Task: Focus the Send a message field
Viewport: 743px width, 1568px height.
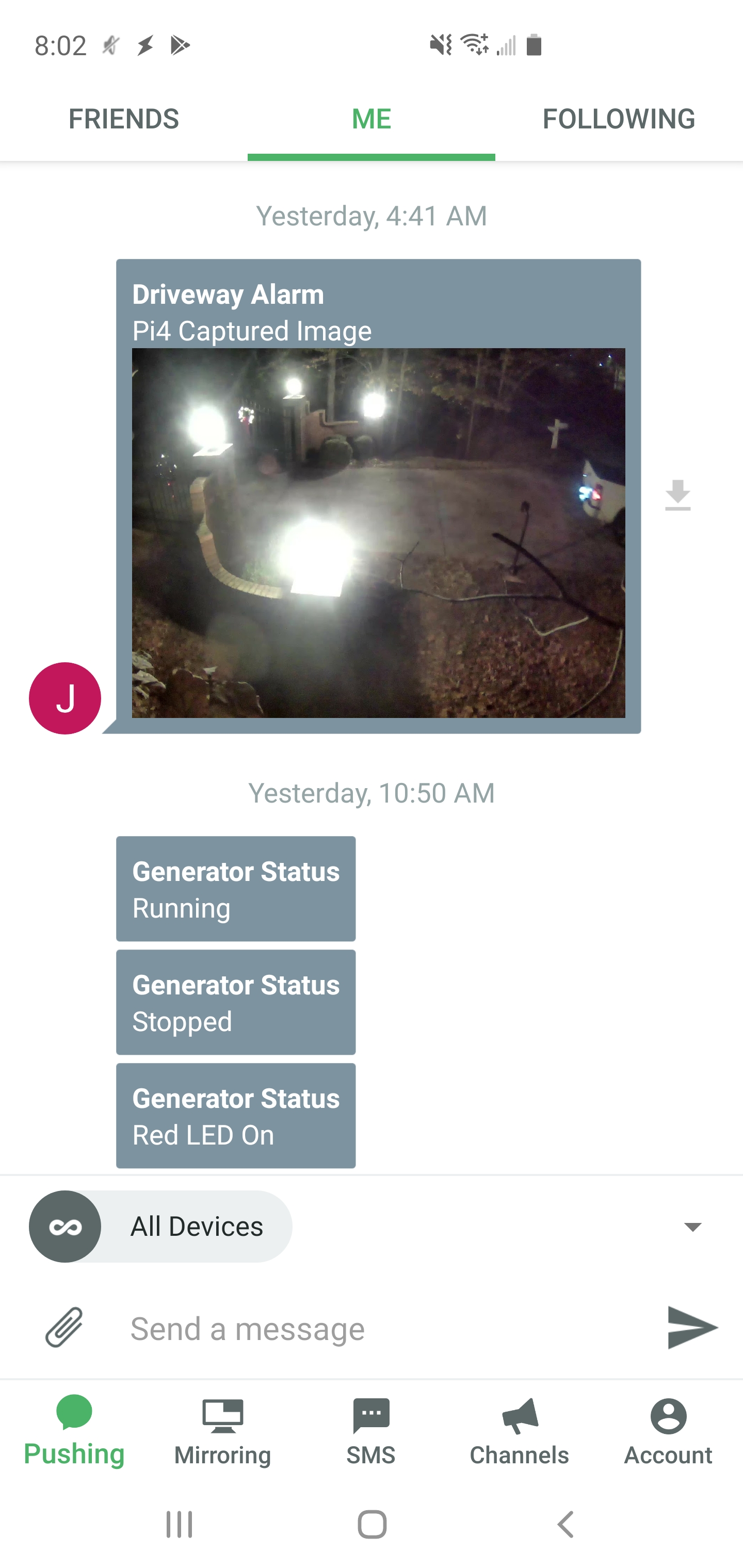Action: click(378, 1328)
